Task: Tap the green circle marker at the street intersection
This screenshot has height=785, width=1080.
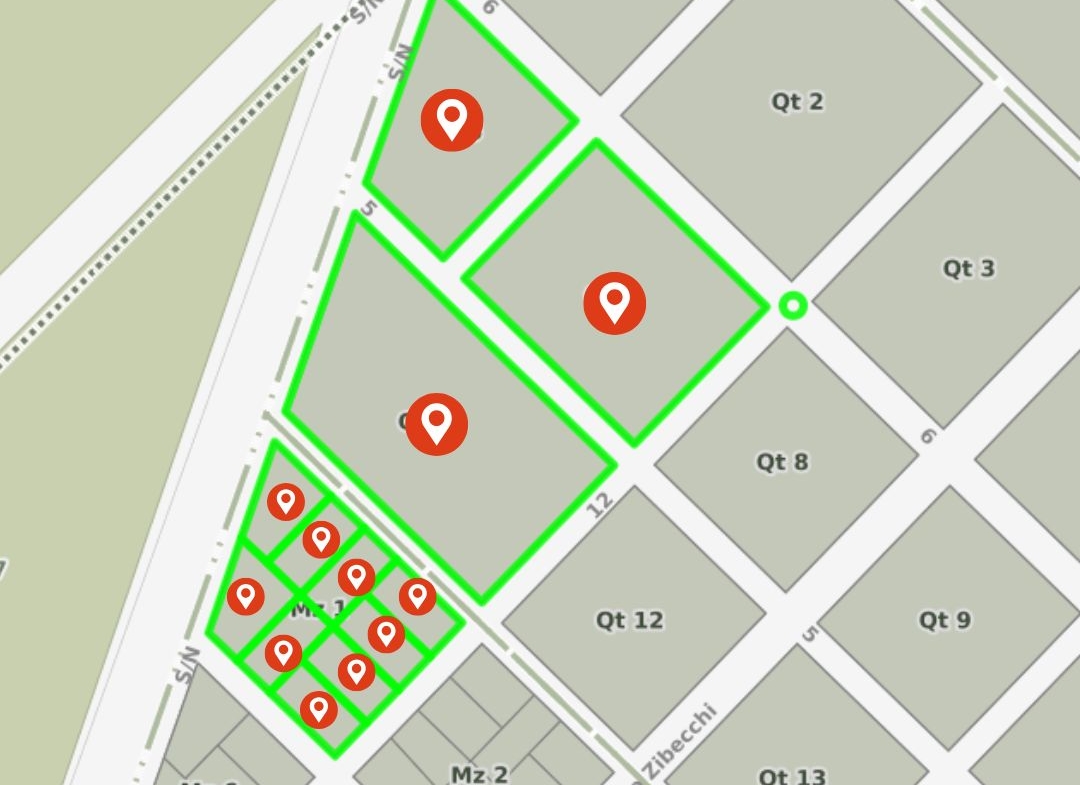Action: click(793, 305)
